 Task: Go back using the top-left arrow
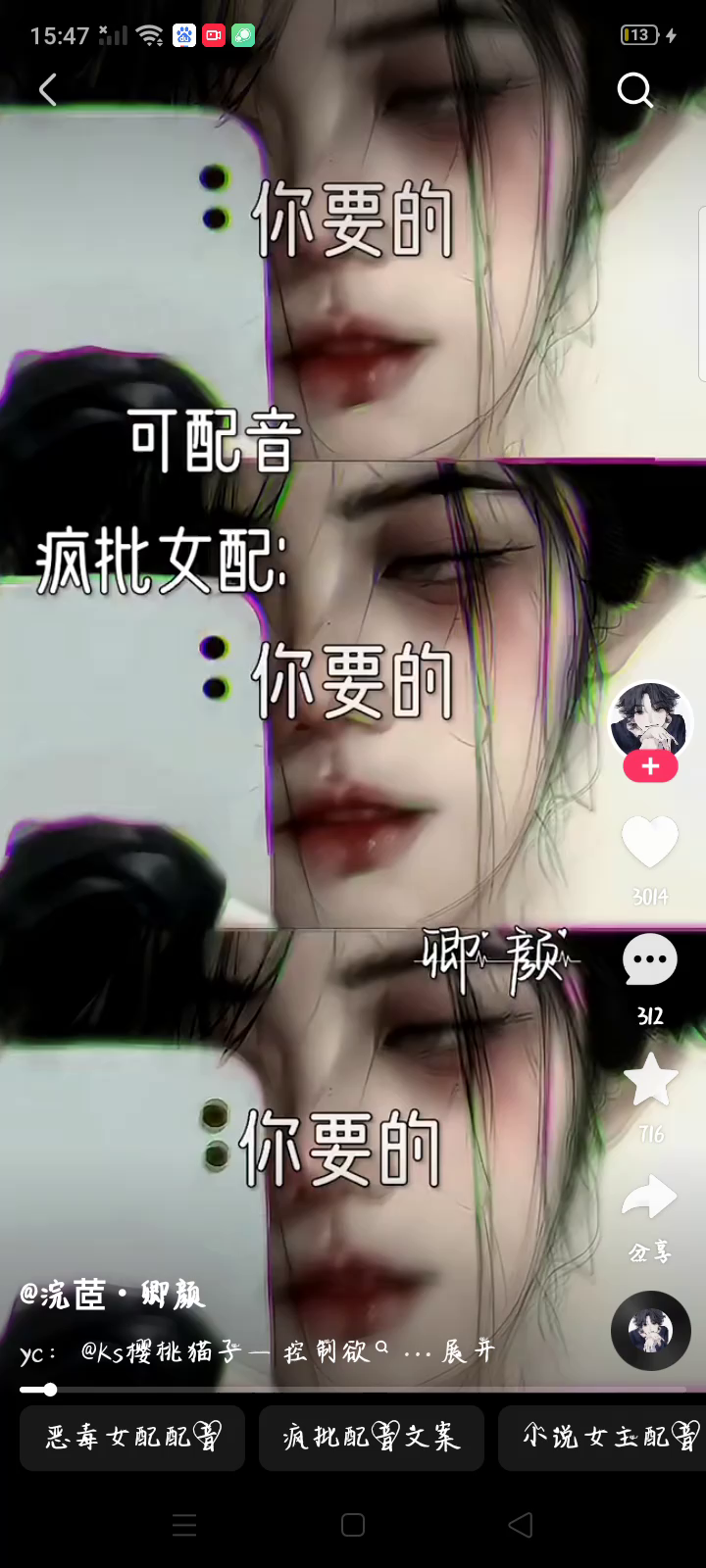tap(47, 90)
